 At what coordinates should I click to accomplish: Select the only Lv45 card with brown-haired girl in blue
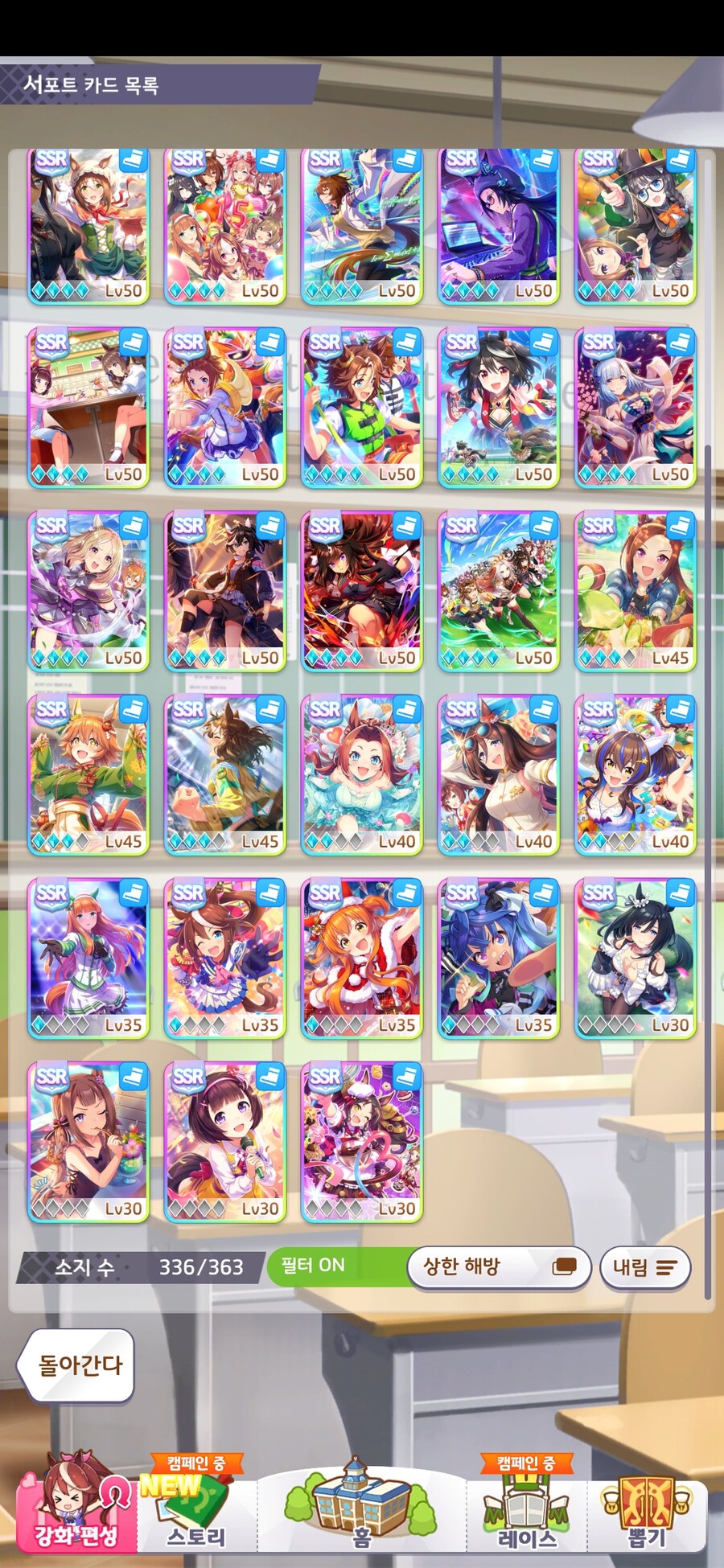(636, 591)
